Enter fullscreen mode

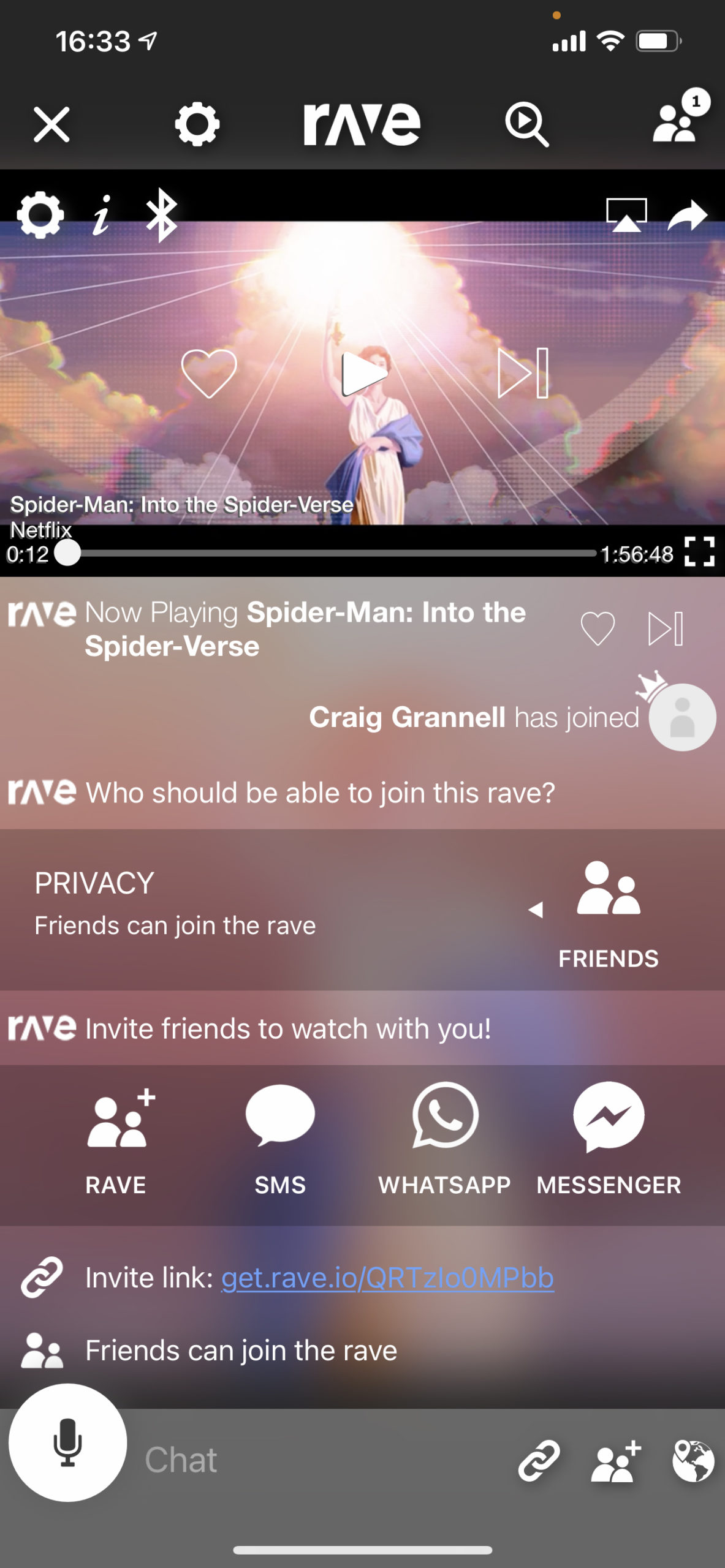click(x=699, y=552)
